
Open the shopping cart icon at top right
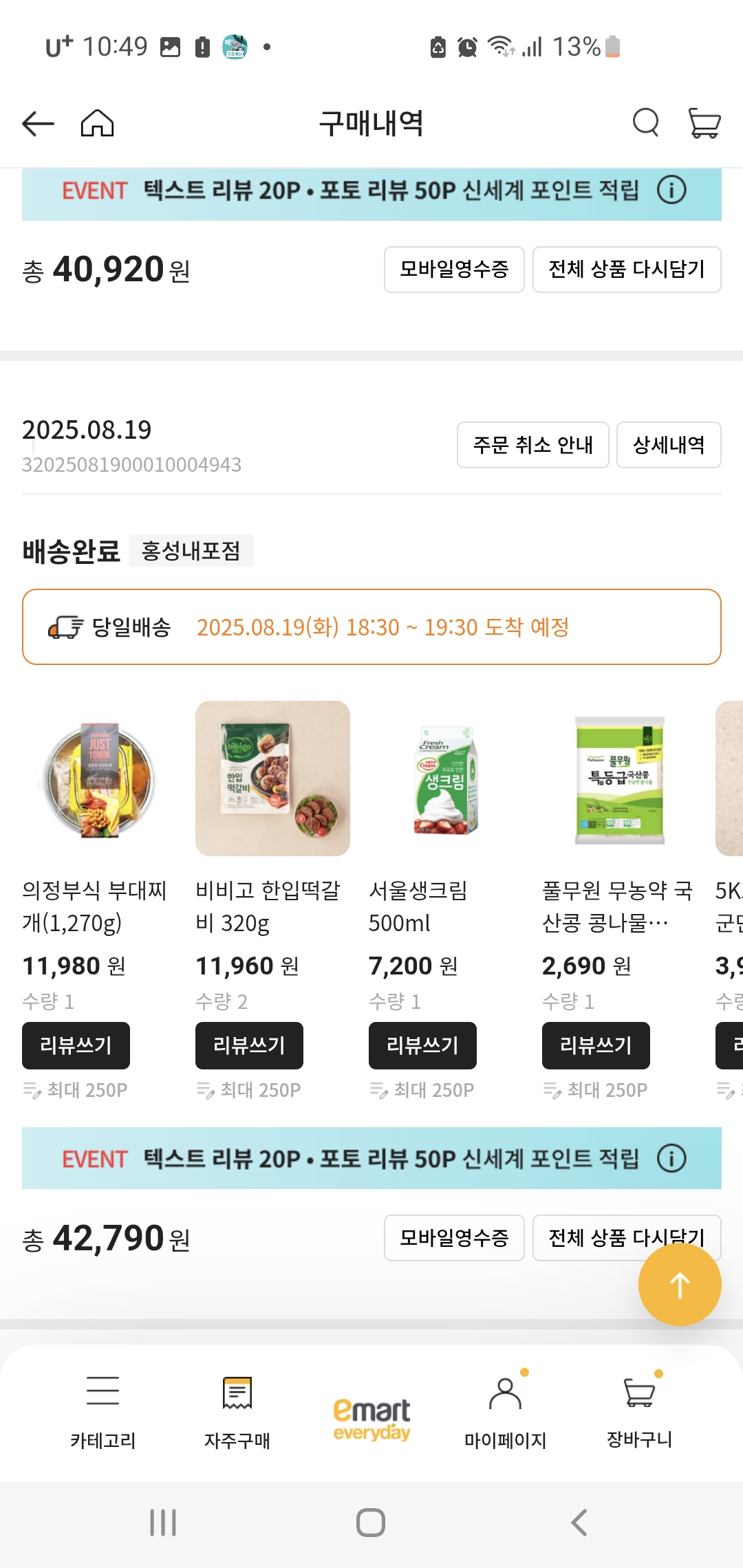[x=703, y=124]
